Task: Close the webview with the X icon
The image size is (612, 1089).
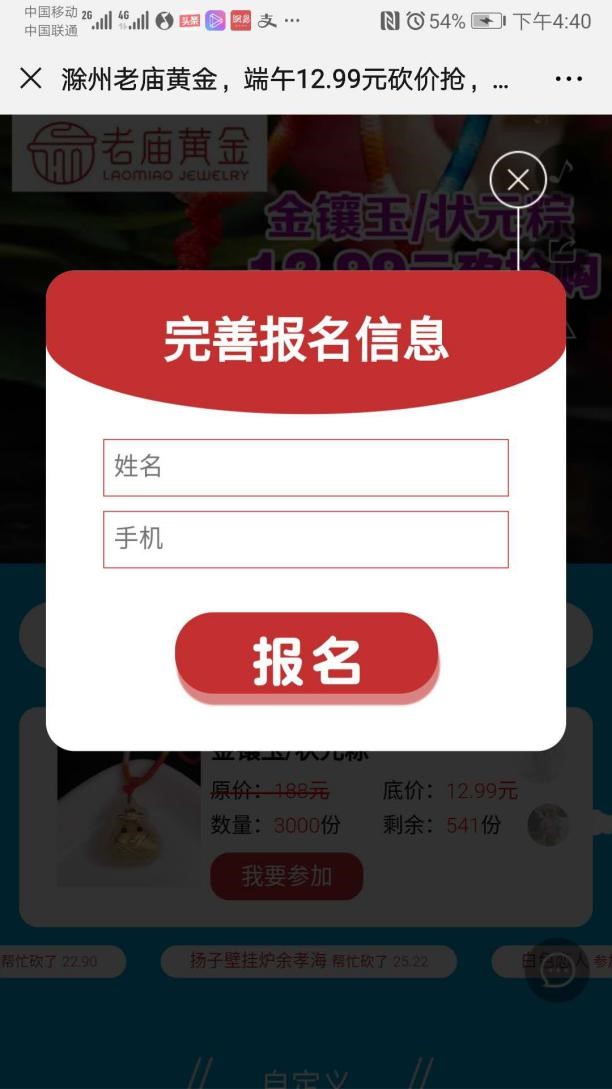Action: (31, 79)
